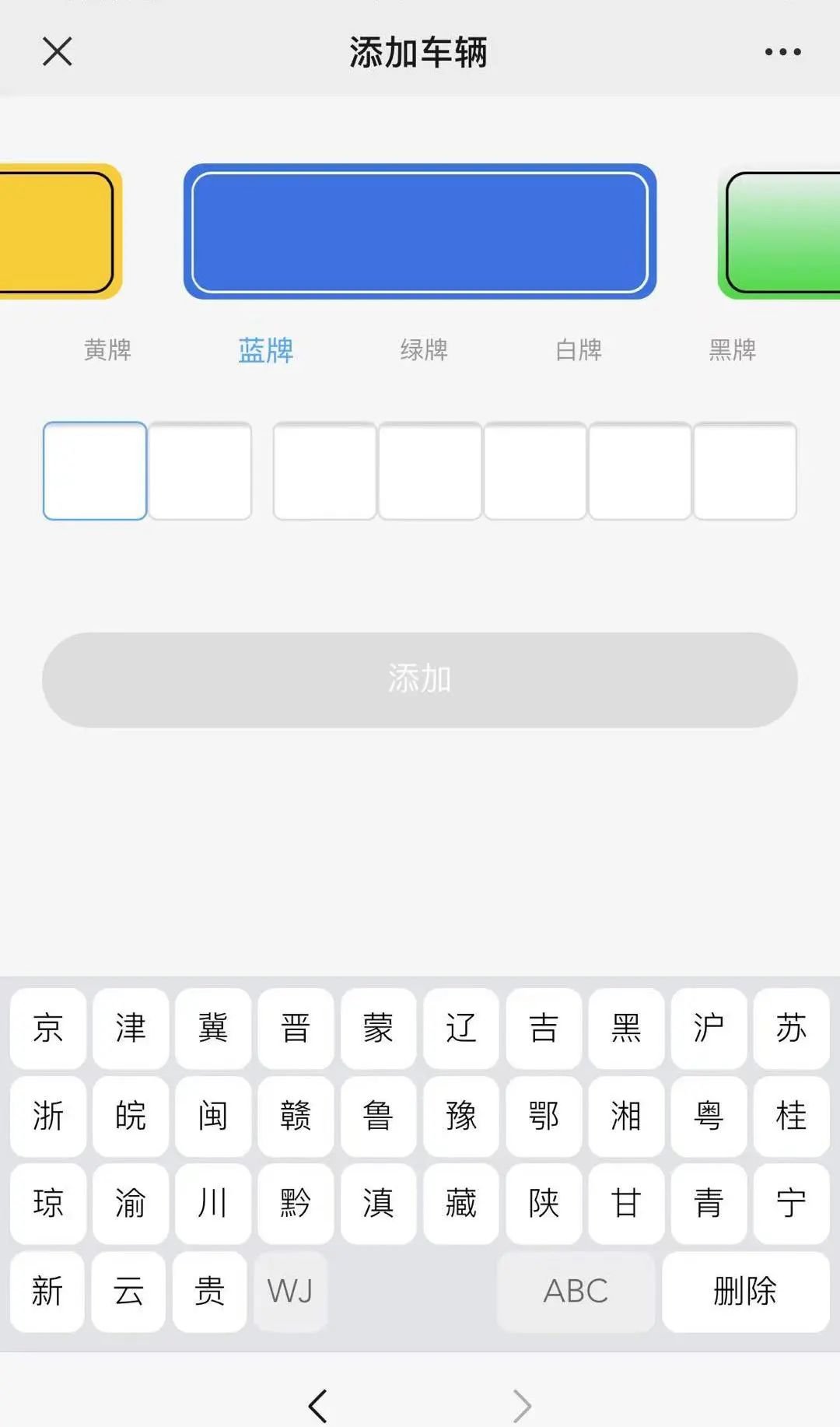840x1427 pixels.
Task: Tap the 浙 province key
Action: coord(48,1116)
